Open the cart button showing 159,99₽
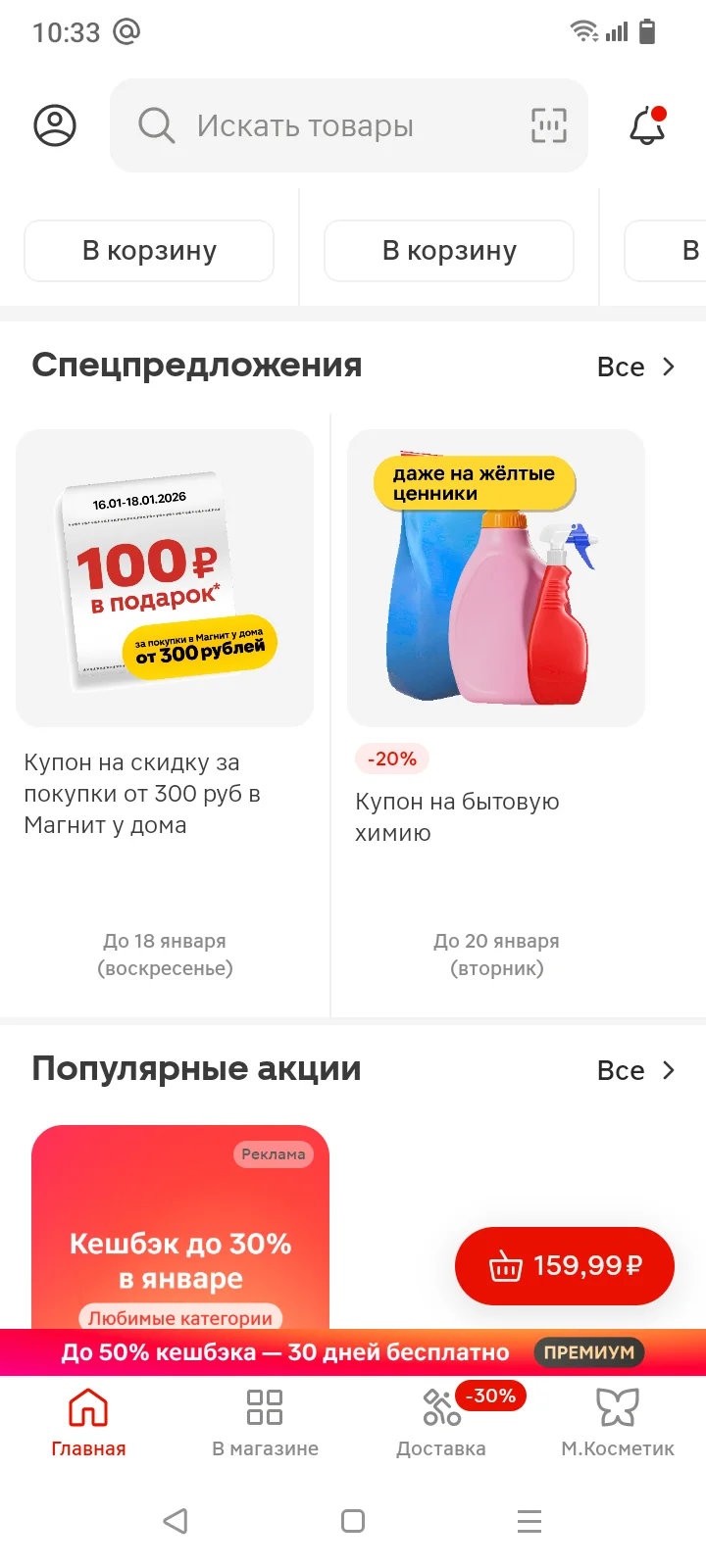Viewport: 706px width, 1568px height. point(565,1266)
